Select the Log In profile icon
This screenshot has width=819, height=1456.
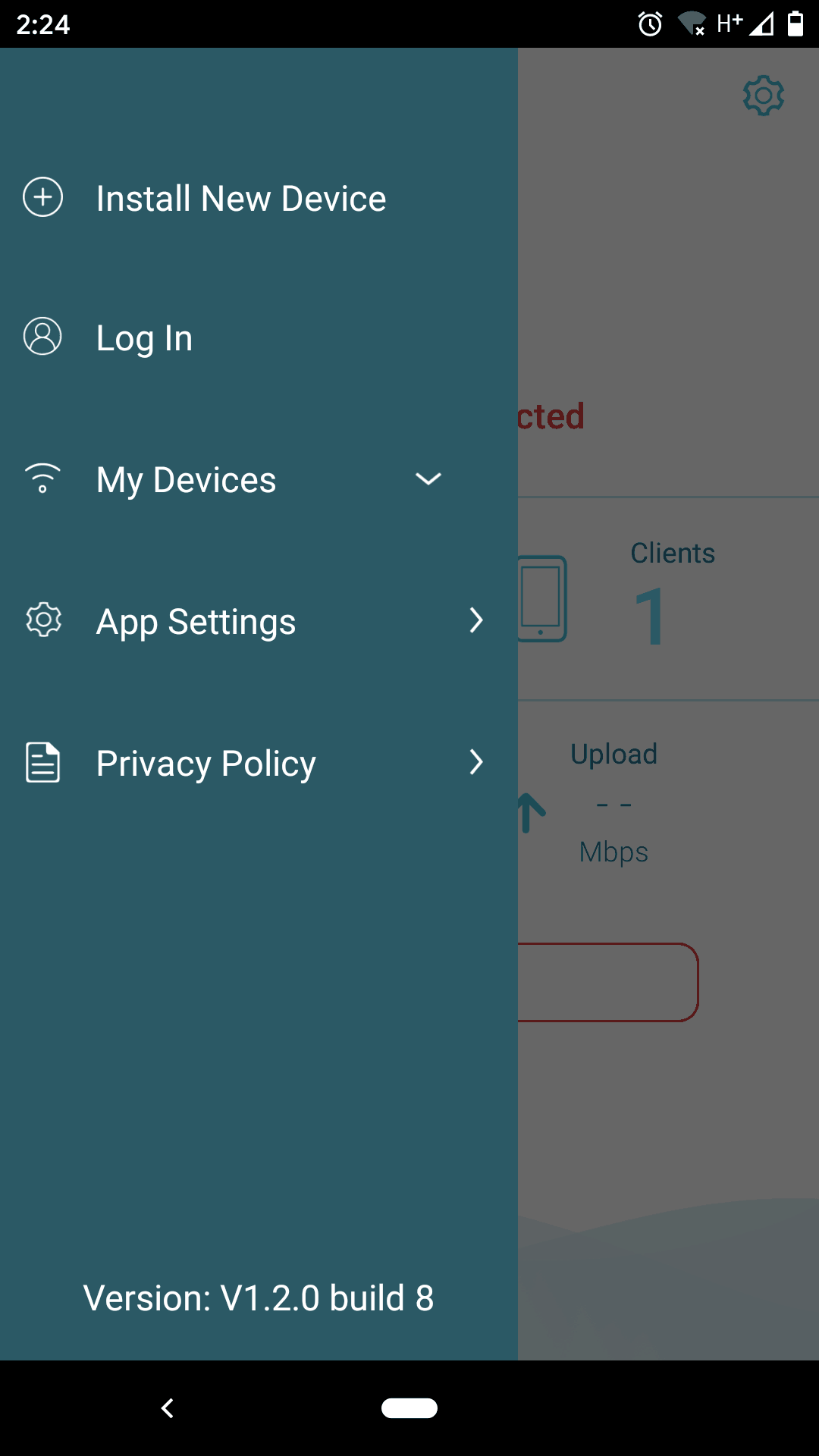click(43, 337)
